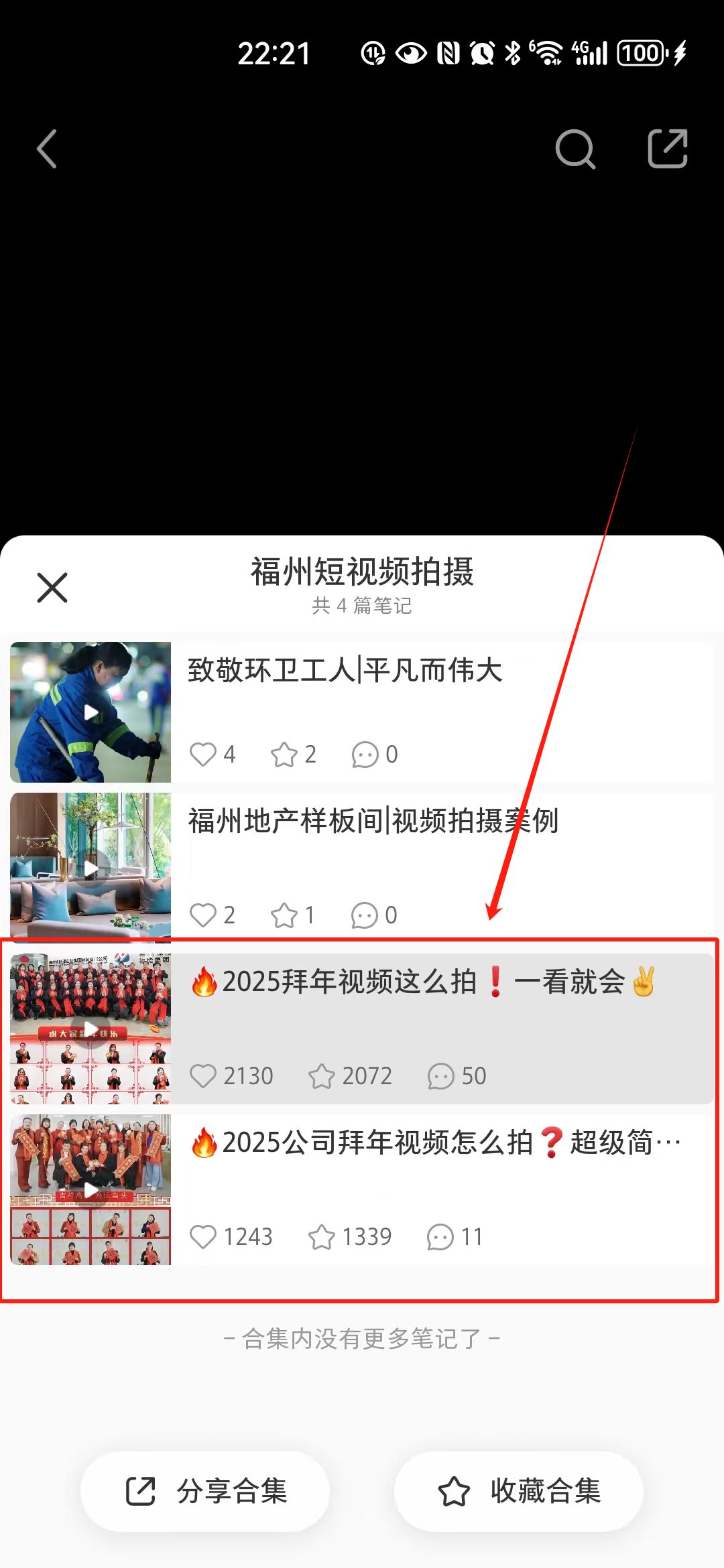Tap the share icon in the top bar
The width and height of the screenshot is (724, 1568).
click(x=668, y=149)
